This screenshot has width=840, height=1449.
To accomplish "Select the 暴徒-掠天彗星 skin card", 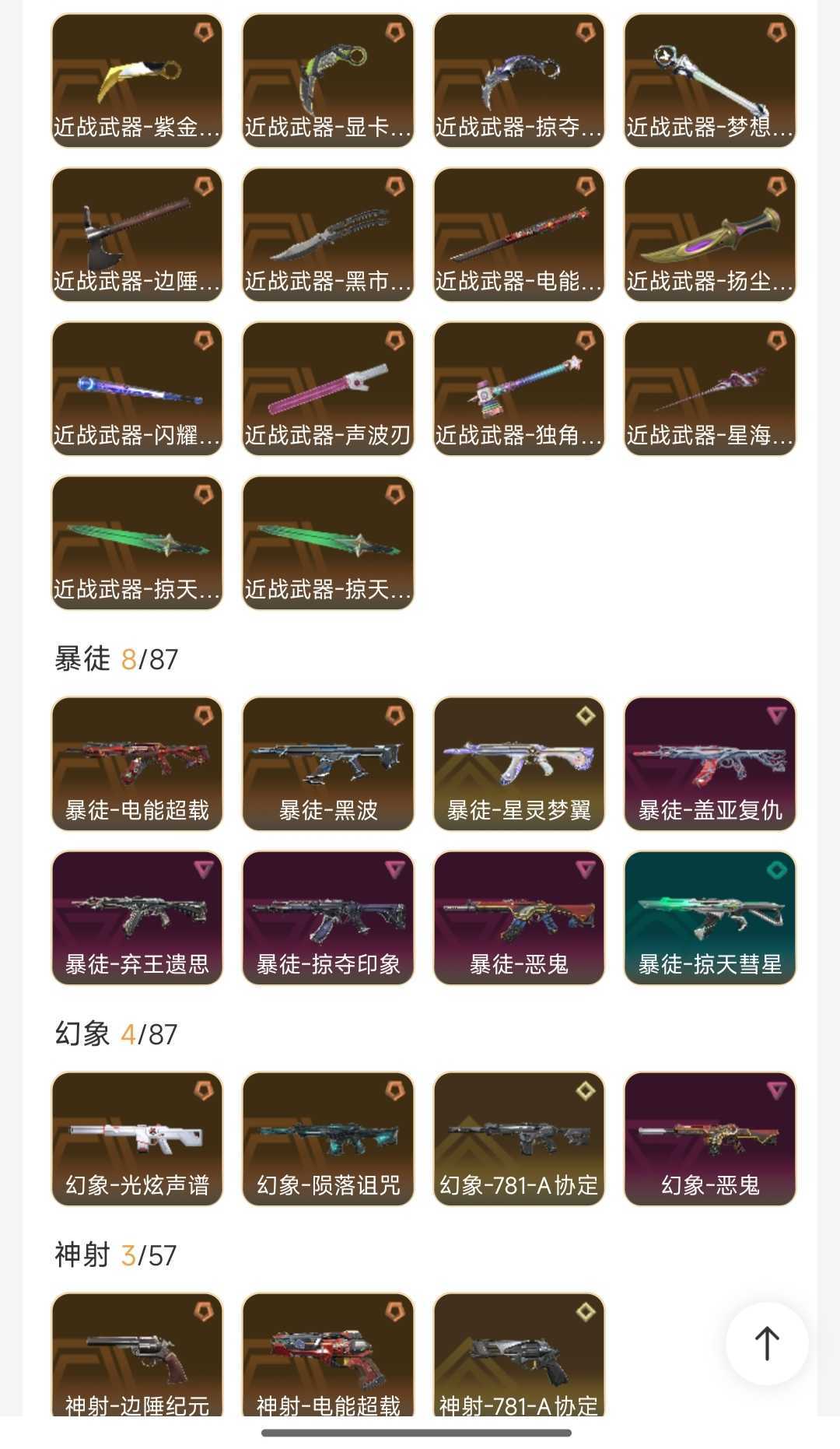I will (x=709, y=917).
